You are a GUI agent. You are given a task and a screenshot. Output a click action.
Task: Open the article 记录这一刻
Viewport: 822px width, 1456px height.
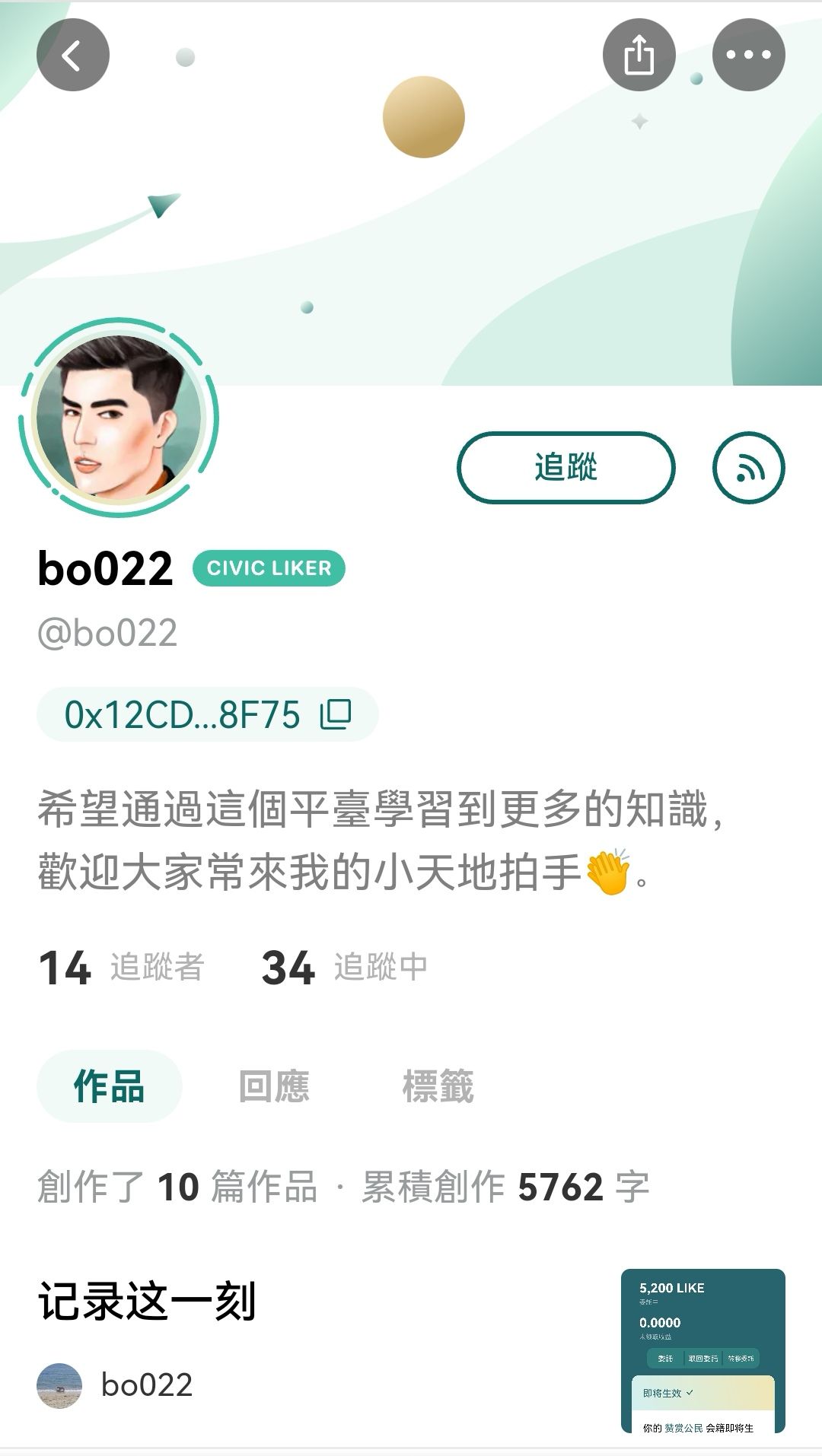coord(147,1301)
